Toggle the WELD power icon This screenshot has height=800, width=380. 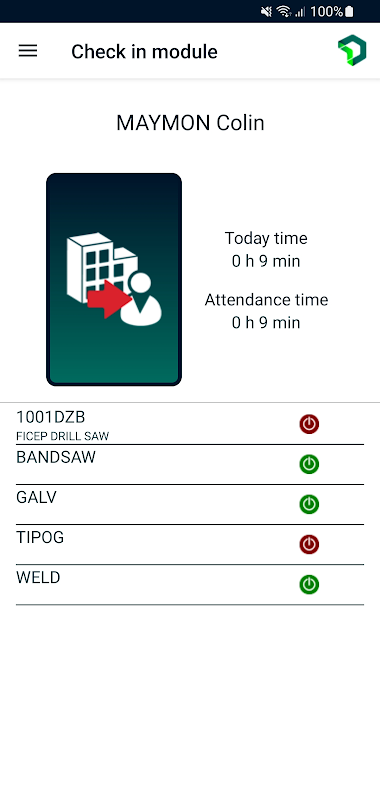(309, 585)
